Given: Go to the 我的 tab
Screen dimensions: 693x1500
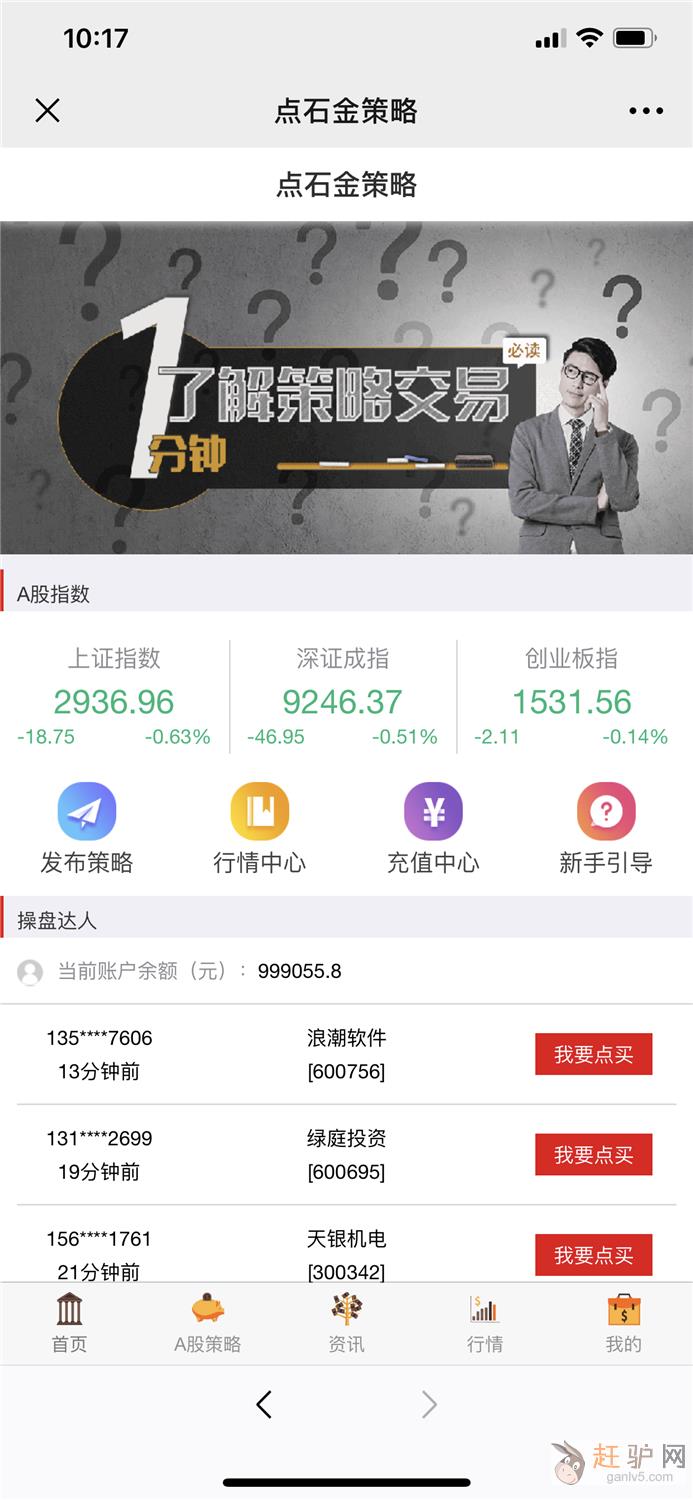Looking at the screenshot, I should pos(623,1322).
